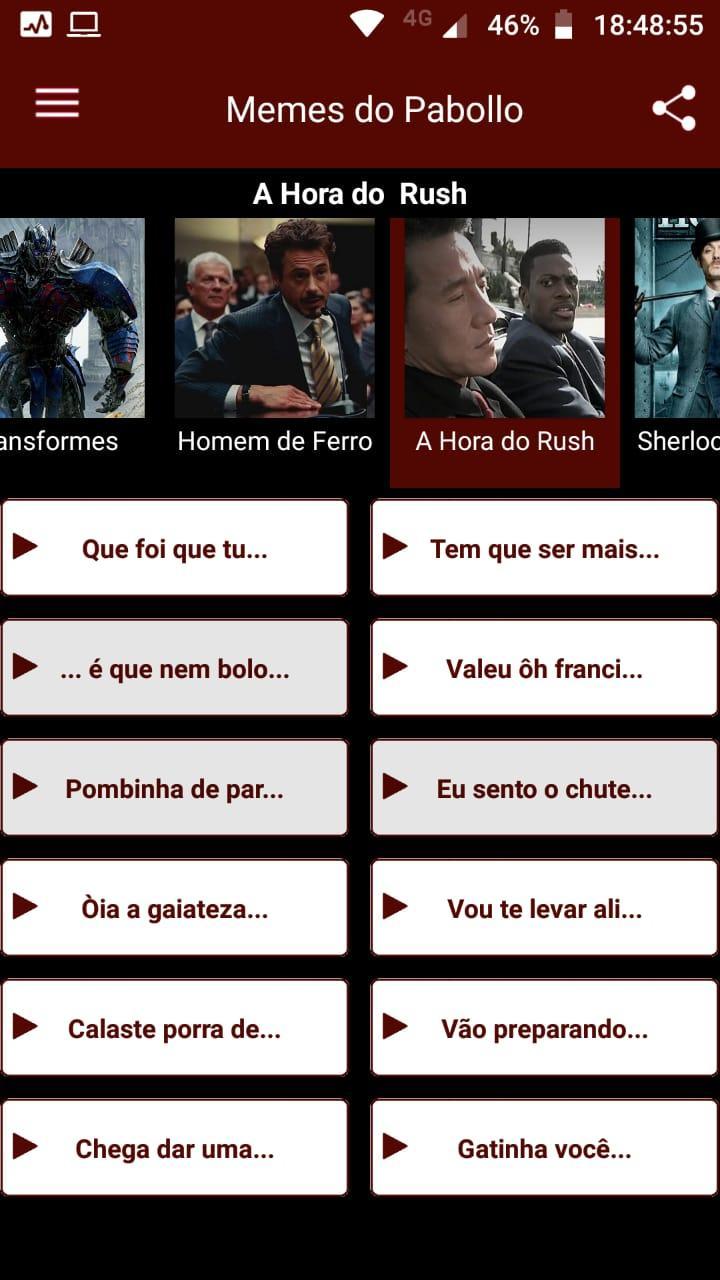The height and width of the screenshot is (1280, 720).
Task: Play the "Òia a gaiateza..." clip
Action: (x=175, y=908)
